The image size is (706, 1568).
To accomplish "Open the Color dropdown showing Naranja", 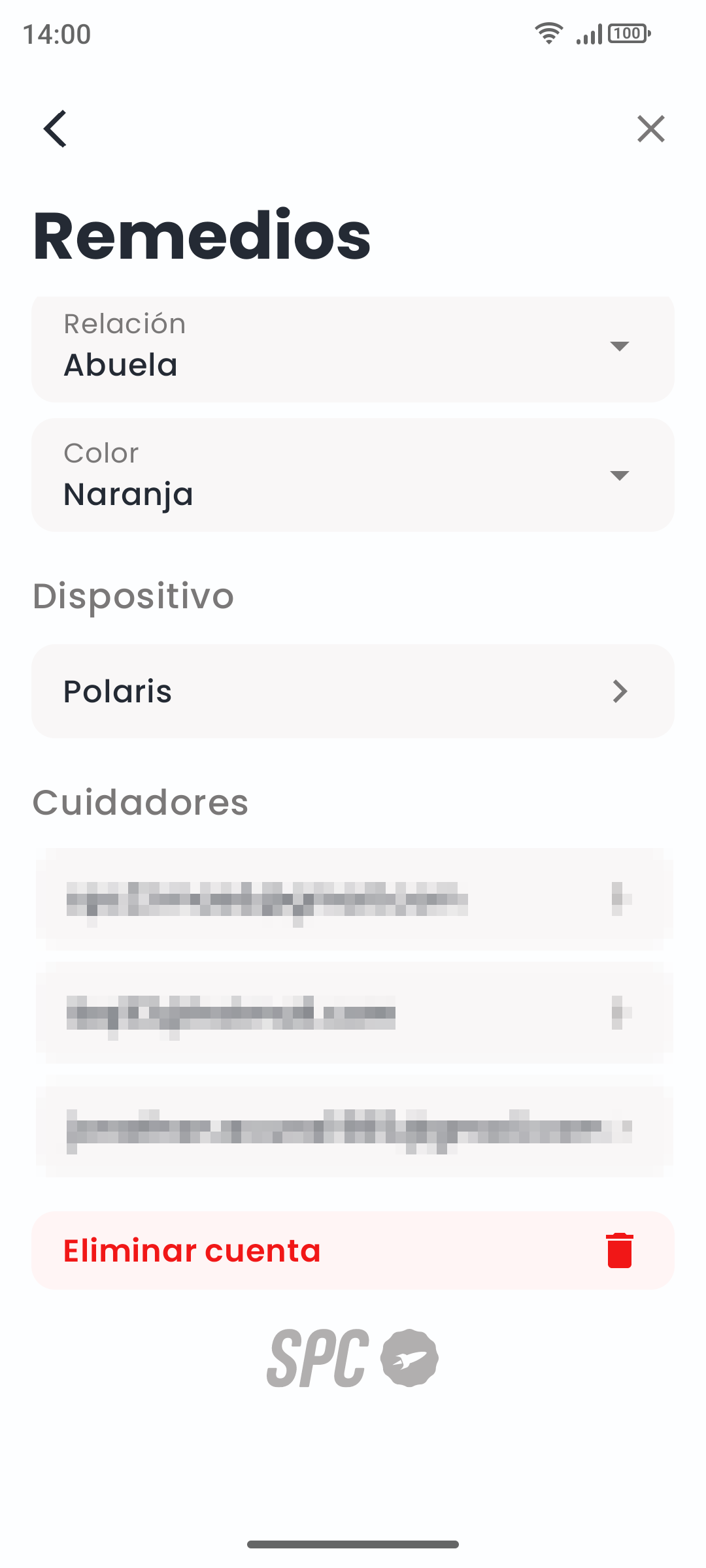I will tap(620, 476).
